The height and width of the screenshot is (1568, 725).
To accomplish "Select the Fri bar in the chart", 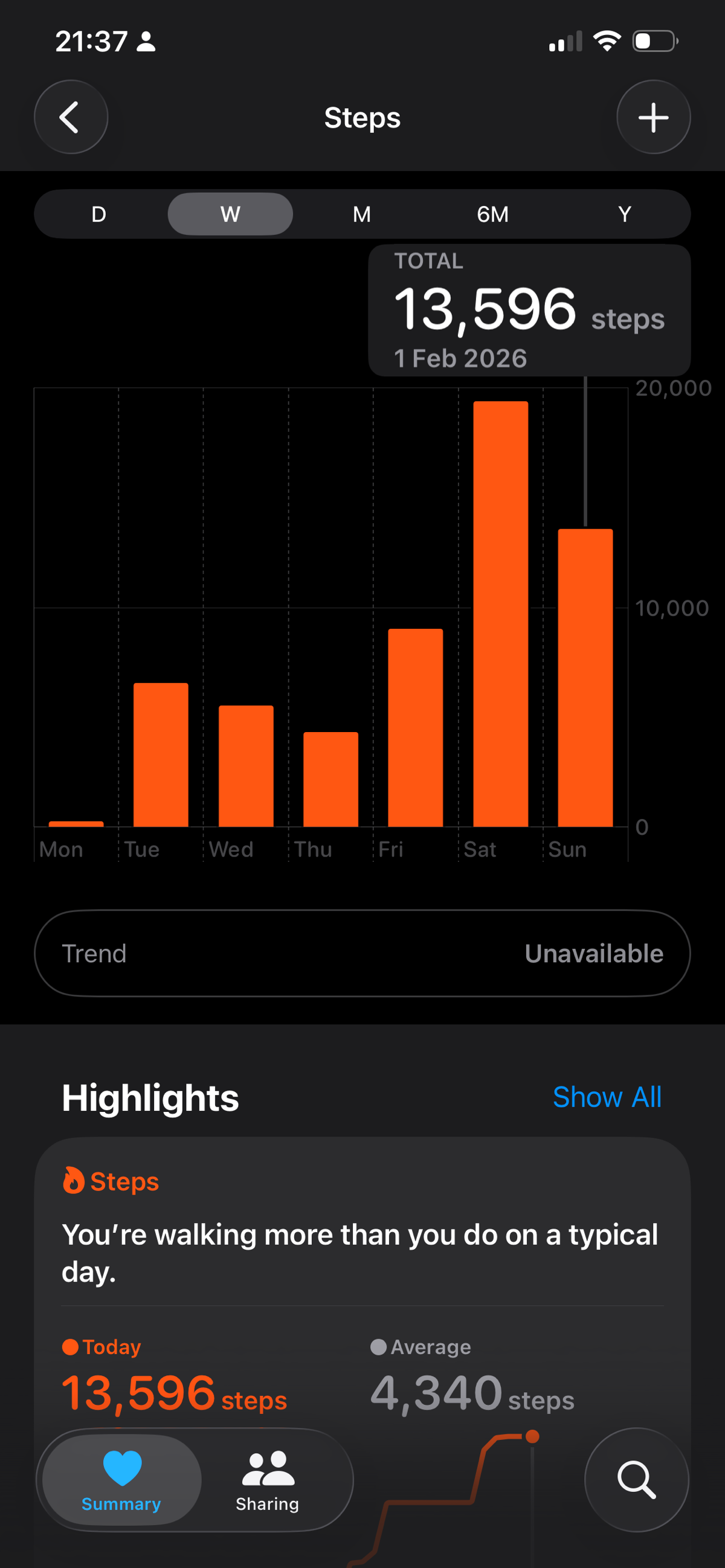I will 415,727.
